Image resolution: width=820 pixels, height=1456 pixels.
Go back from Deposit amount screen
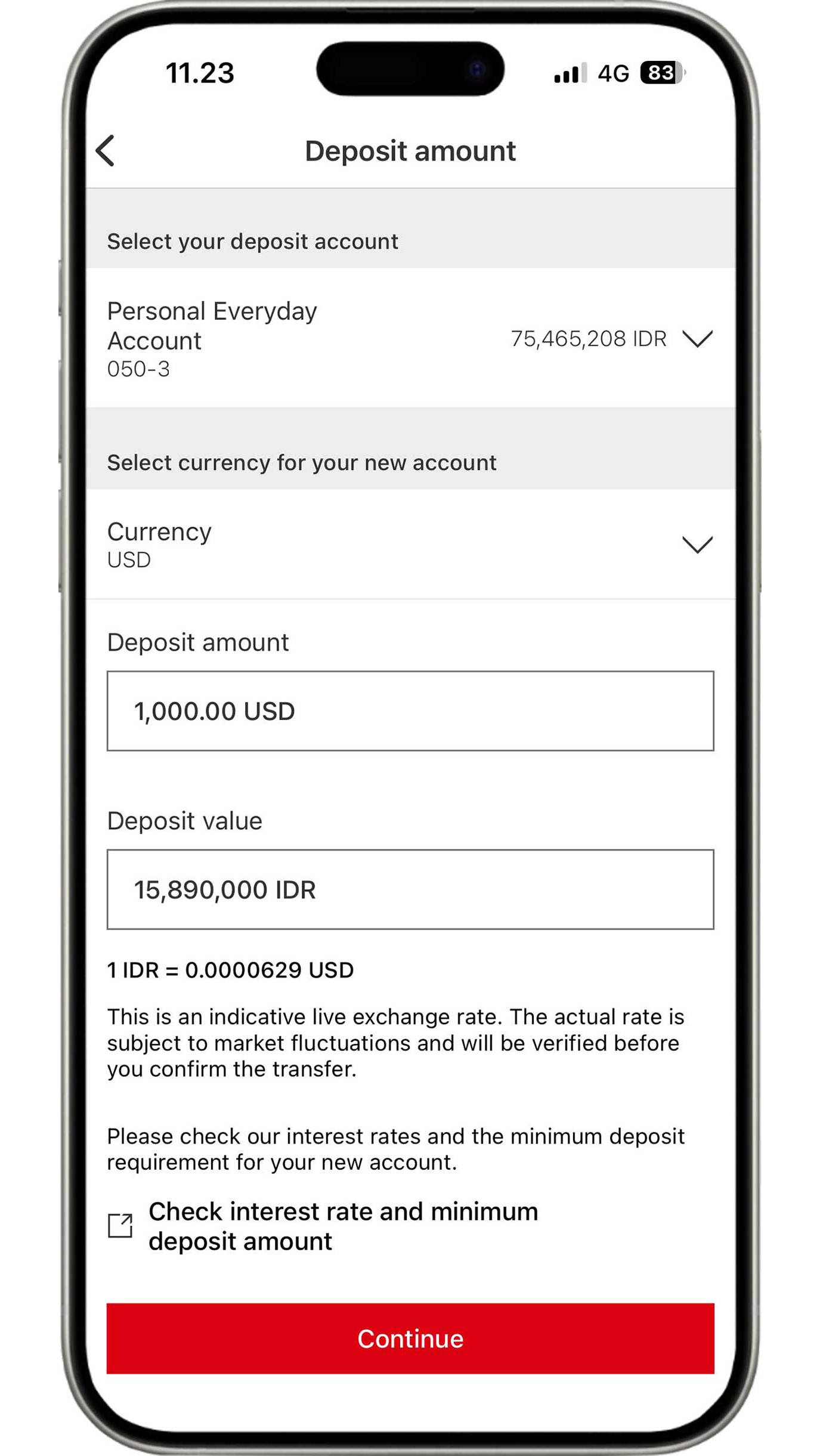(x=106, y=150)
